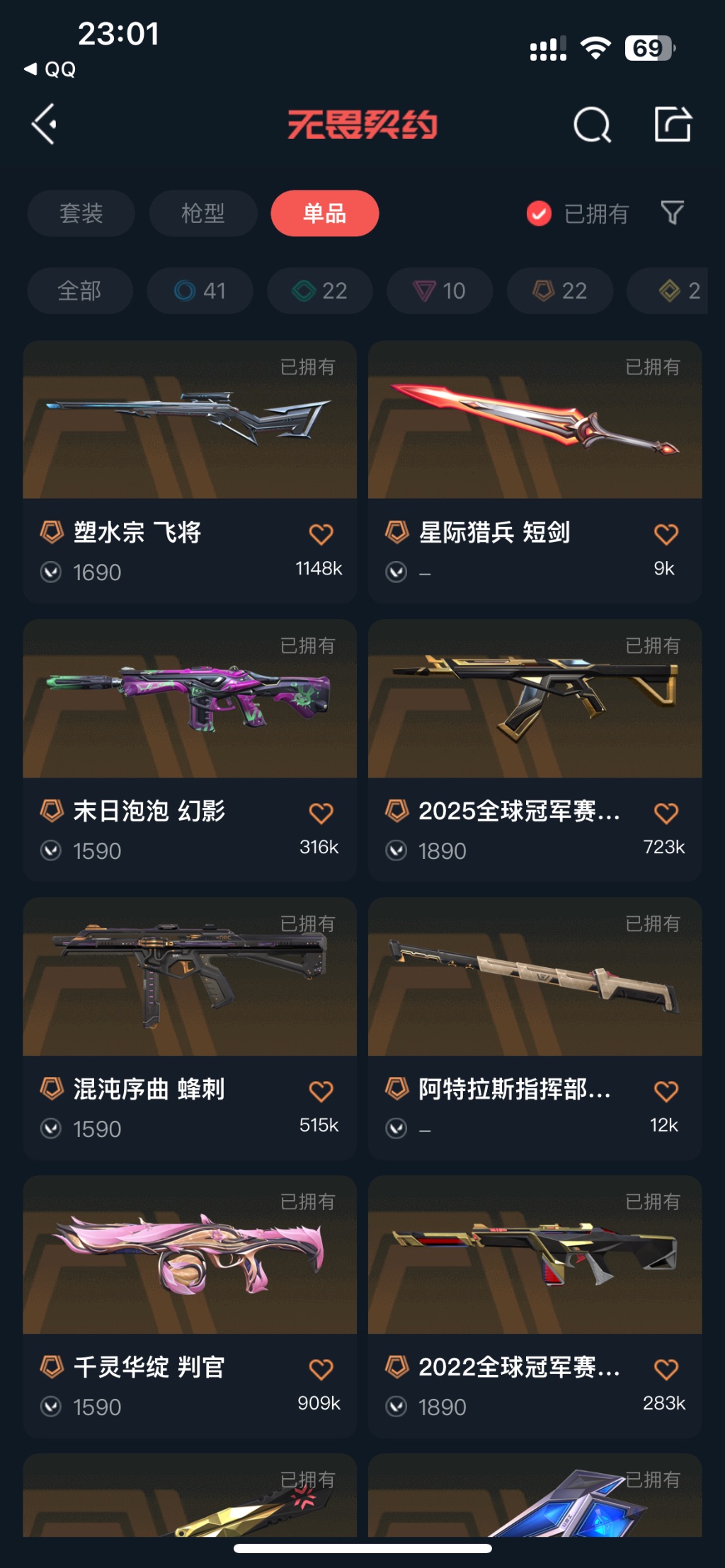Switch to the 枪型 tab
The height and width of the screenshot is (1568, 725).
coord(202,213)
